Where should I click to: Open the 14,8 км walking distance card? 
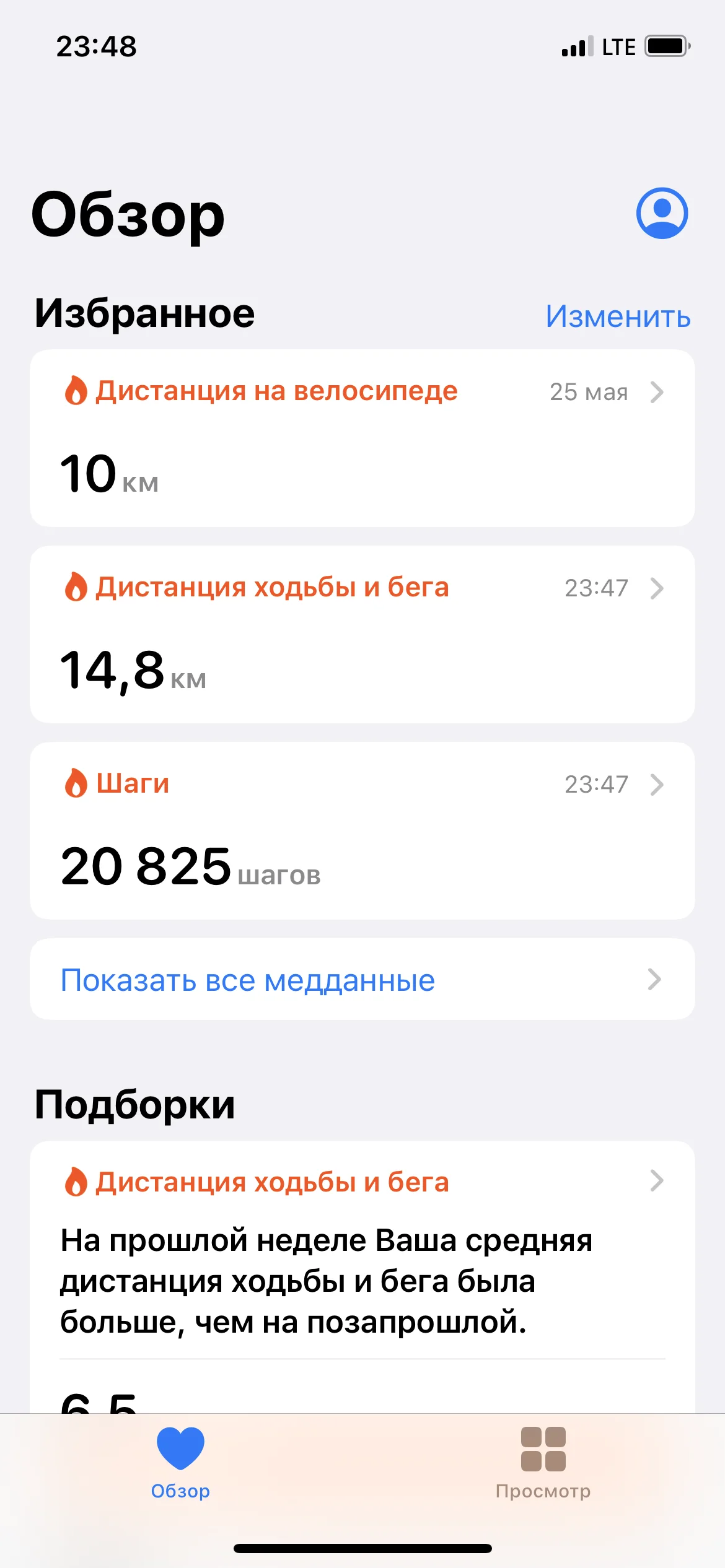(x=362, y=634)
